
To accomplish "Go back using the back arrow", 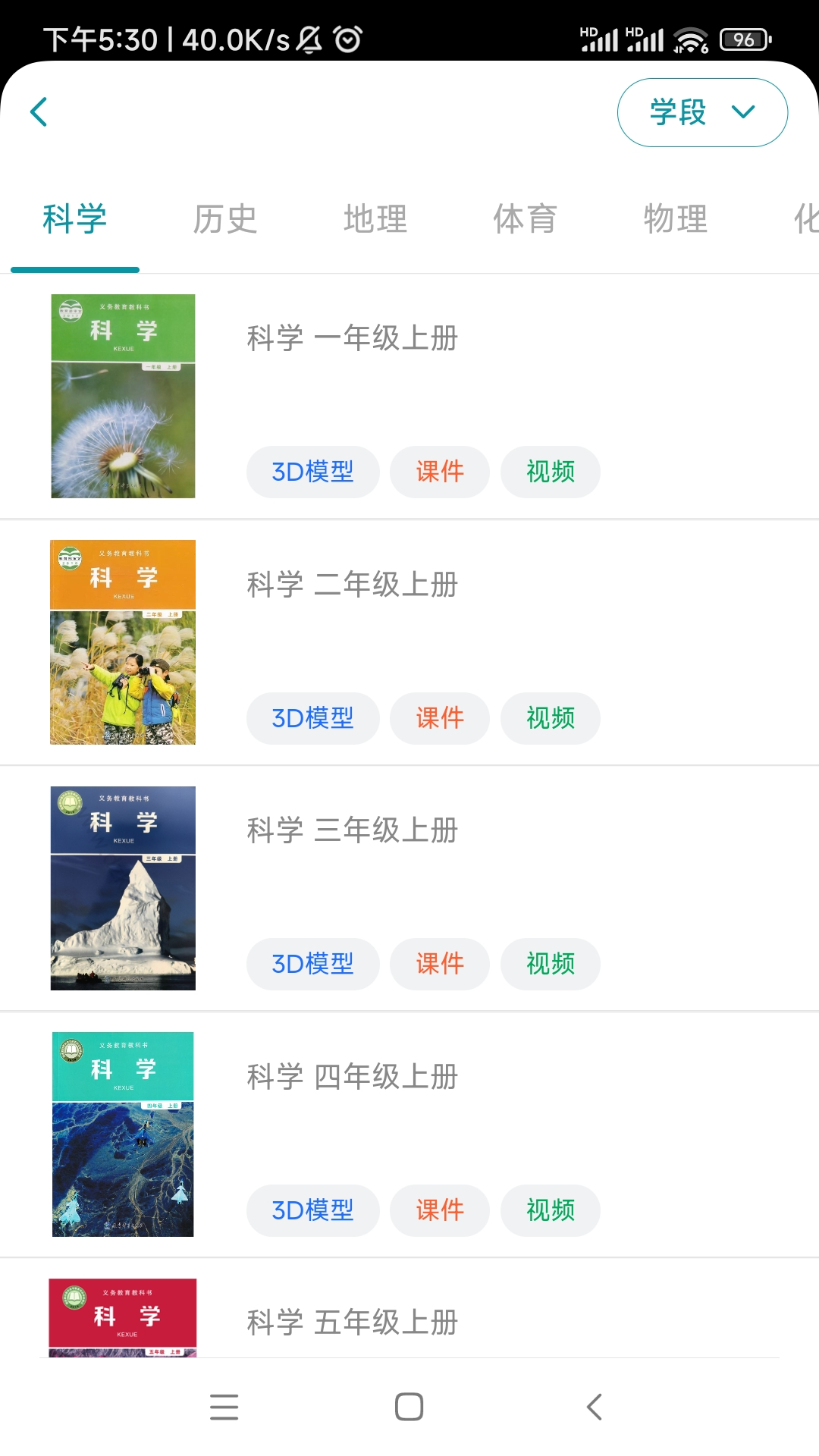I will [x=39, y=111].
